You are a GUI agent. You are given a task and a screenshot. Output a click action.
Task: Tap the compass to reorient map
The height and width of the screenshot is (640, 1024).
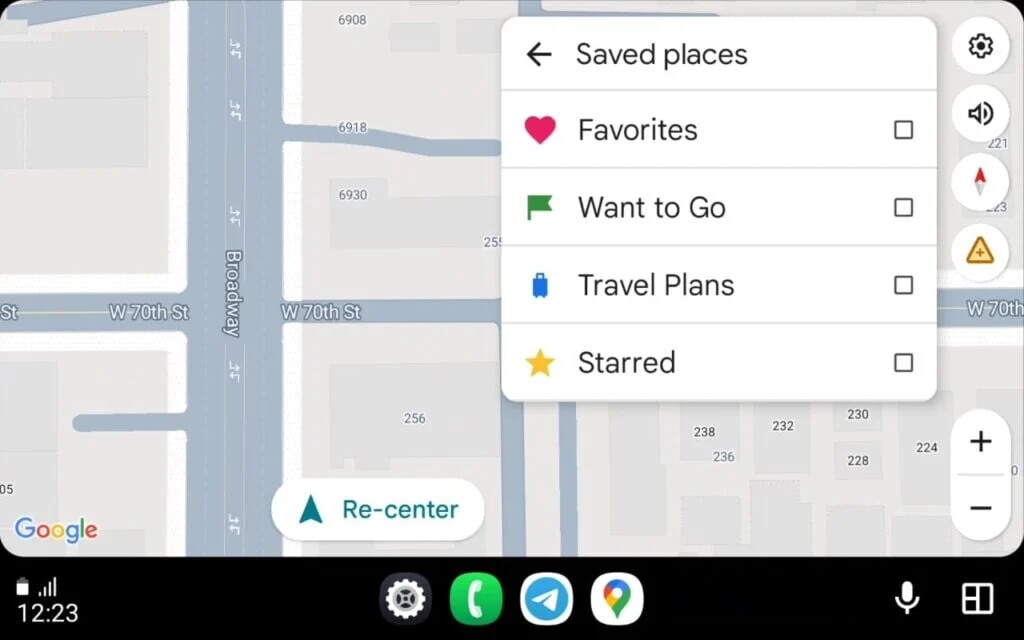pos(980,181)
